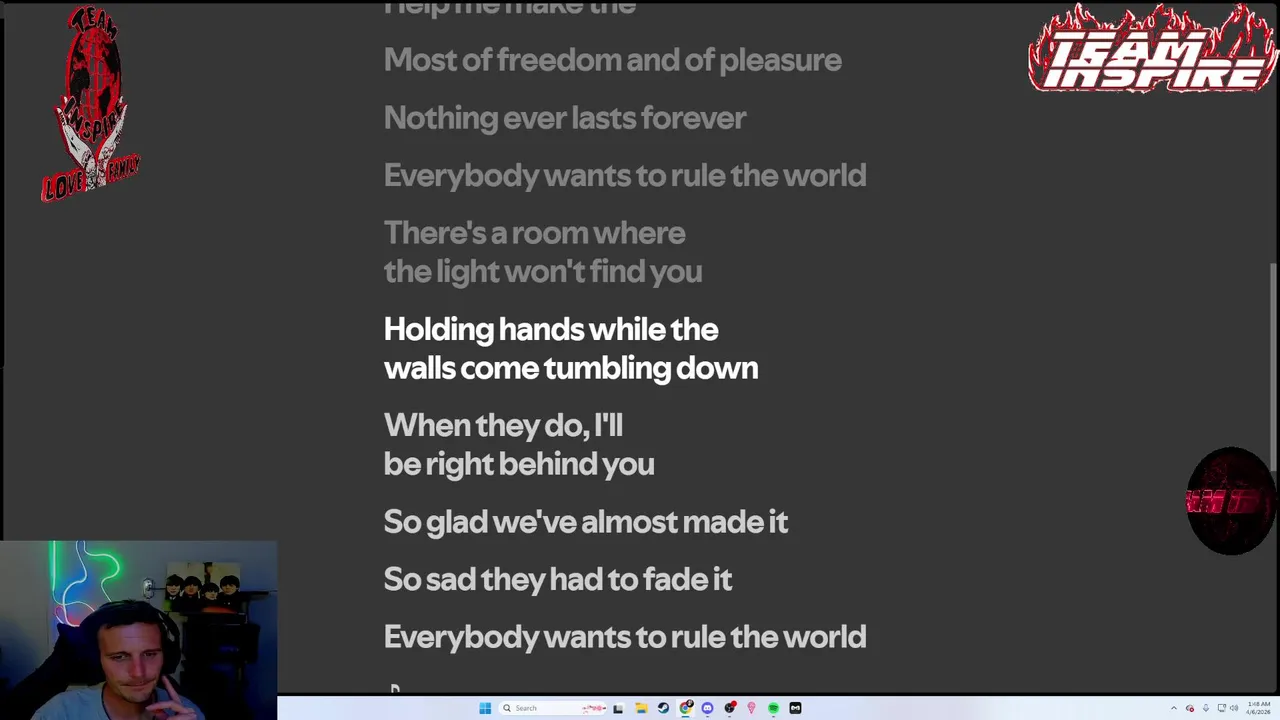
Task: Jump to lyric "So sad they had to fade it"
Action: (558, 579)
